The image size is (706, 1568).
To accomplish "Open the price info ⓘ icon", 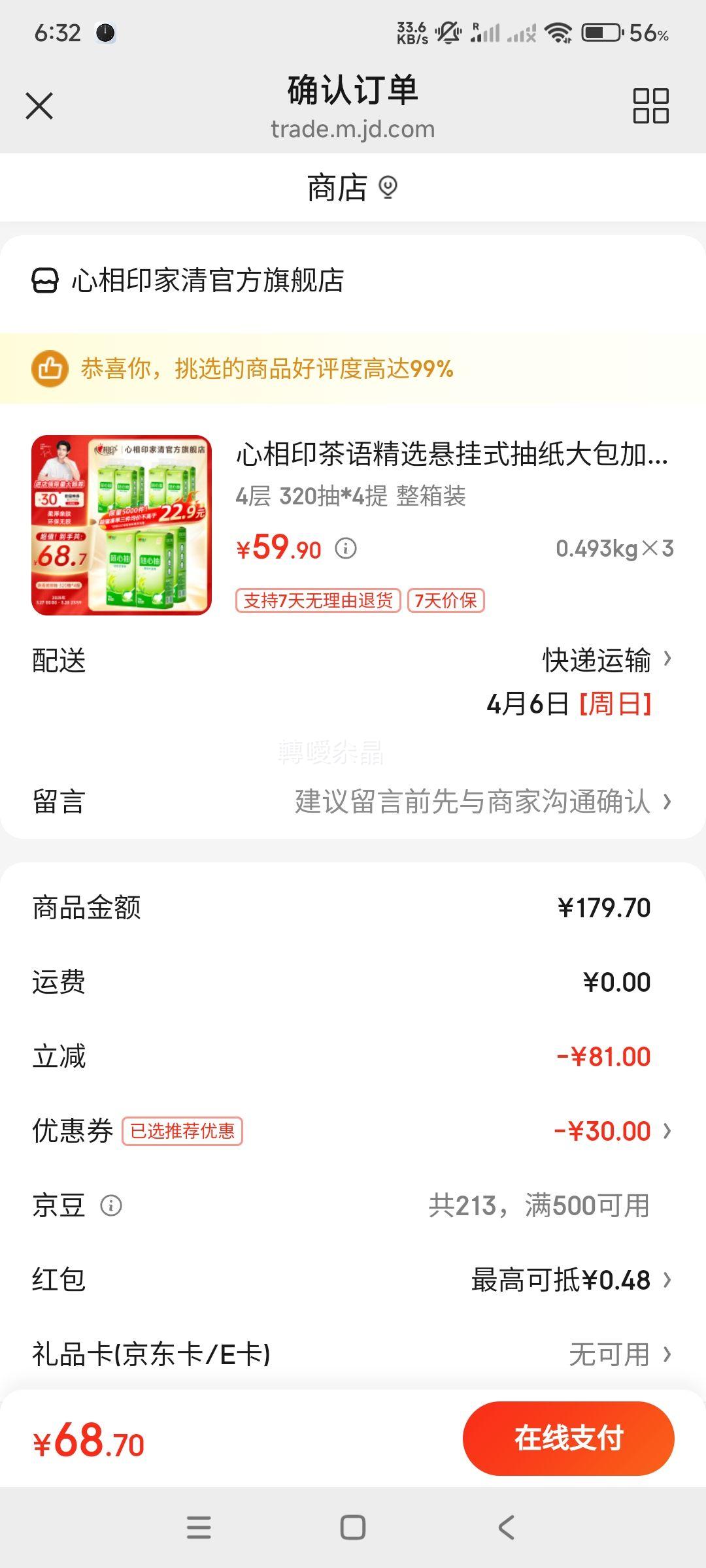I will 345,551.
